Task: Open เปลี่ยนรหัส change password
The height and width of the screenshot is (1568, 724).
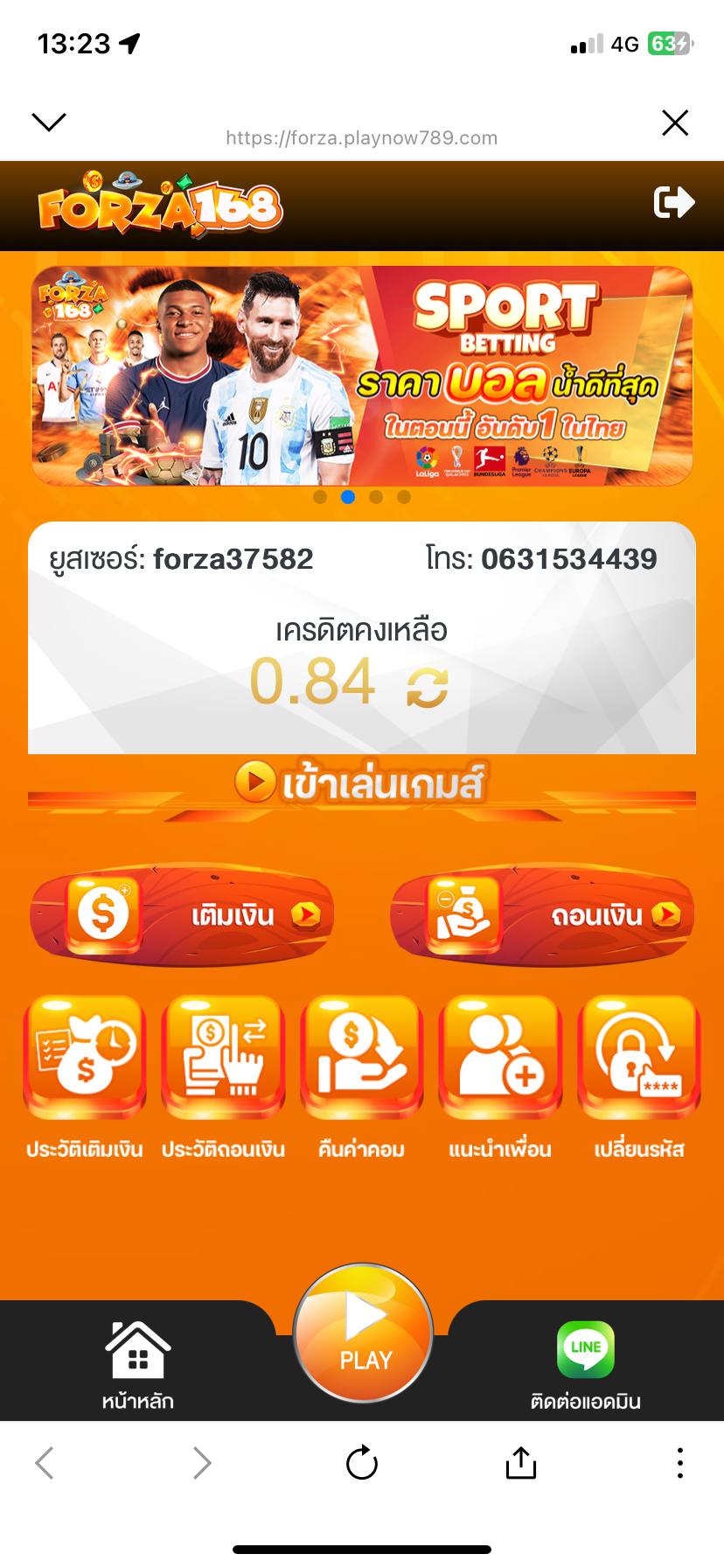Action: (x=639, y=1078)
